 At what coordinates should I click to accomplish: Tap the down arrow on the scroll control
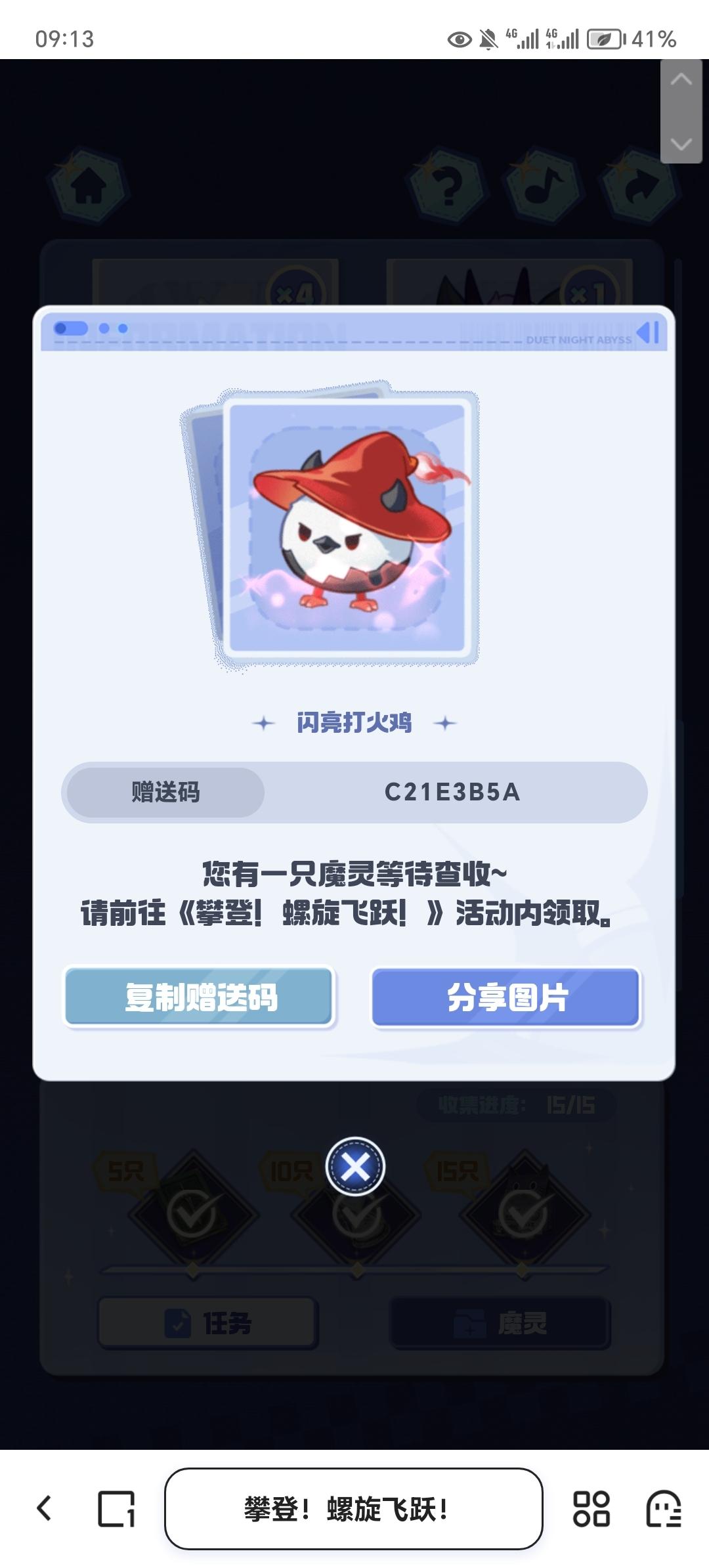(x=681, y=143)
